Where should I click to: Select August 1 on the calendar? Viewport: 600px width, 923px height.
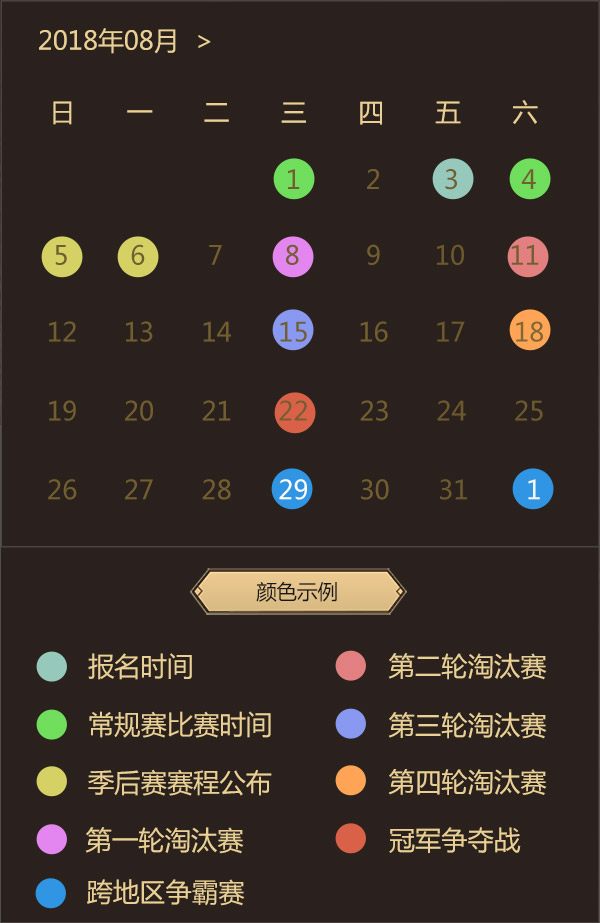tap(294, 180)
